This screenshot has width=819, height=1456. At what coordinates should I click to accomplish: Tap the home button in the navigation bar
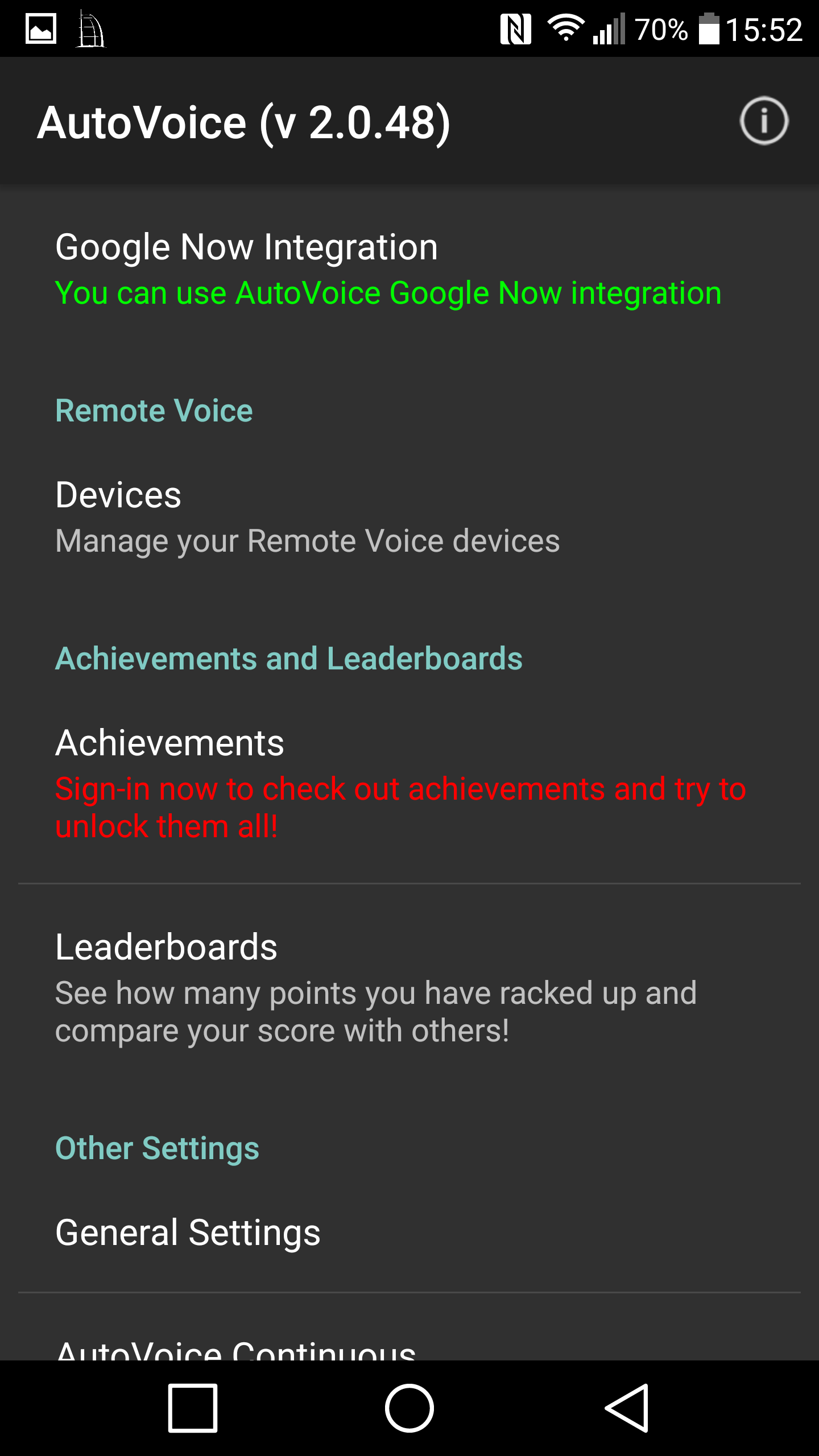pyautogui.click(x=409, y=1408)
